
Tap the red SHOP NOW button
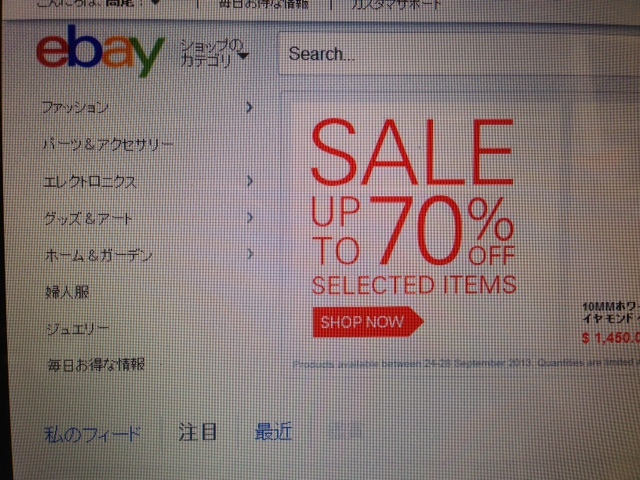click(x=366, y=322)
